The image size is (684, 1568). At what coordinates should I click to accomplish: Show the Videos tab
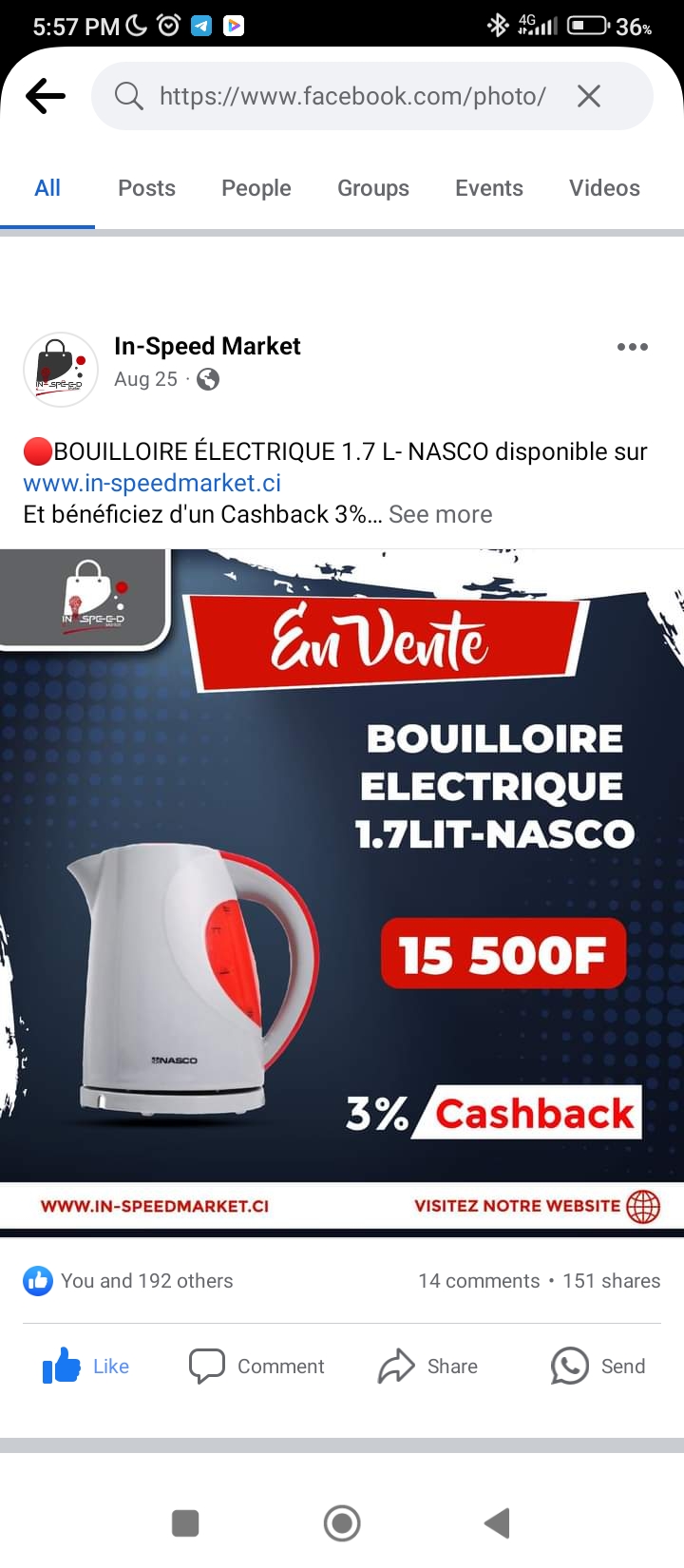[604, 188]
